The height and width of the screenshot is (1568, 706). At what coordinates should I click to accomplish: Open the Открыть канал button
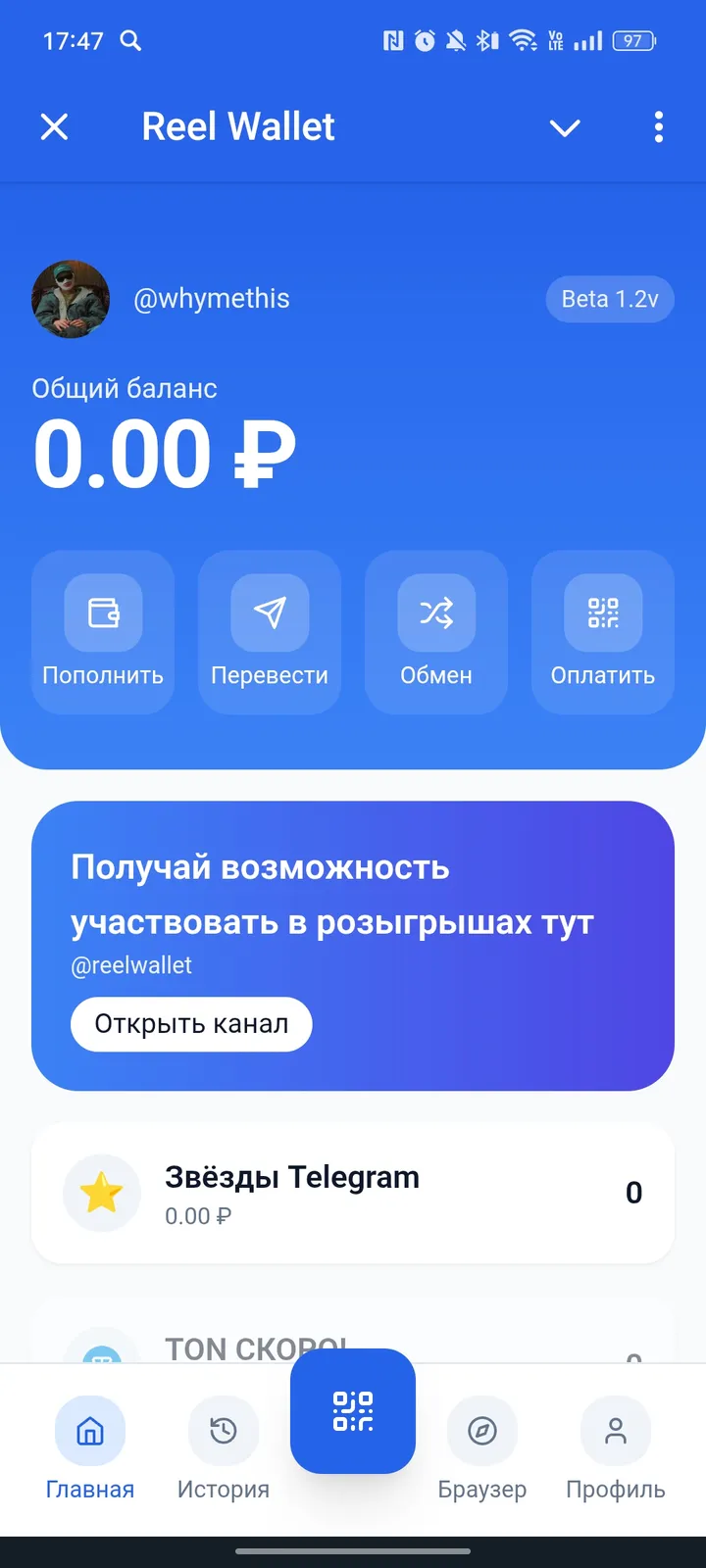[x=190, y=1023]
